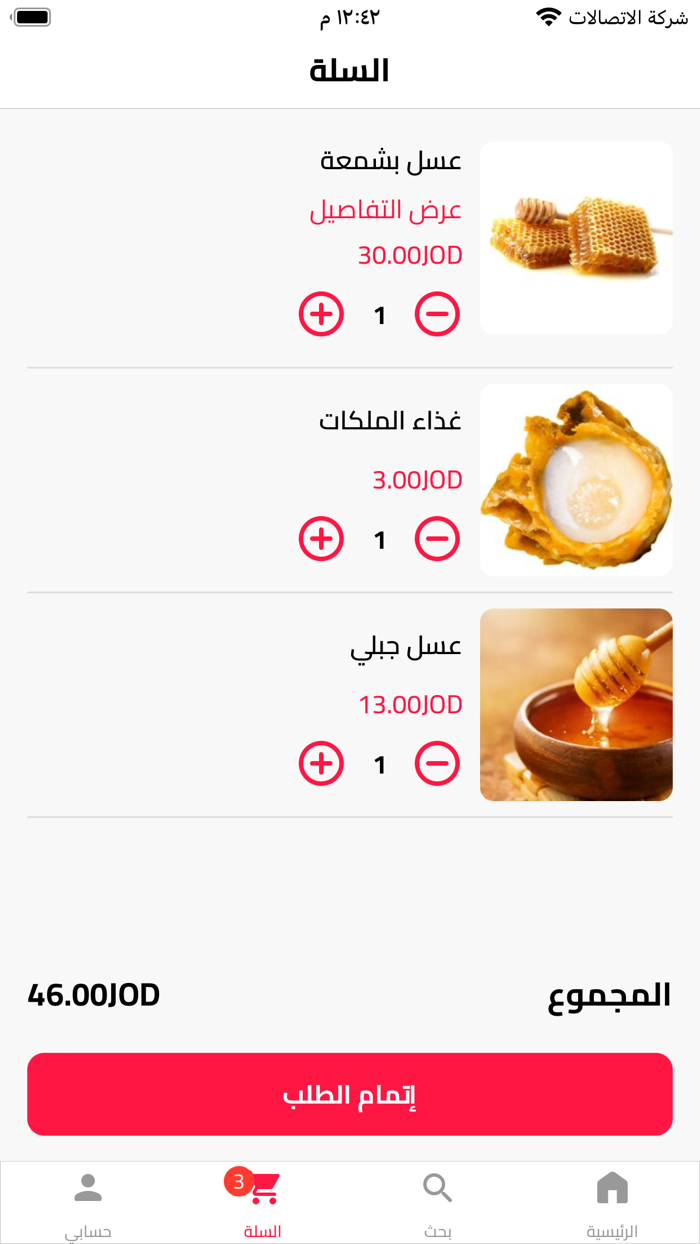Screen dimensions: 700x1244
Task: Decrease quantity of غذاء الملكات
Action: click(x=437, y=540)
